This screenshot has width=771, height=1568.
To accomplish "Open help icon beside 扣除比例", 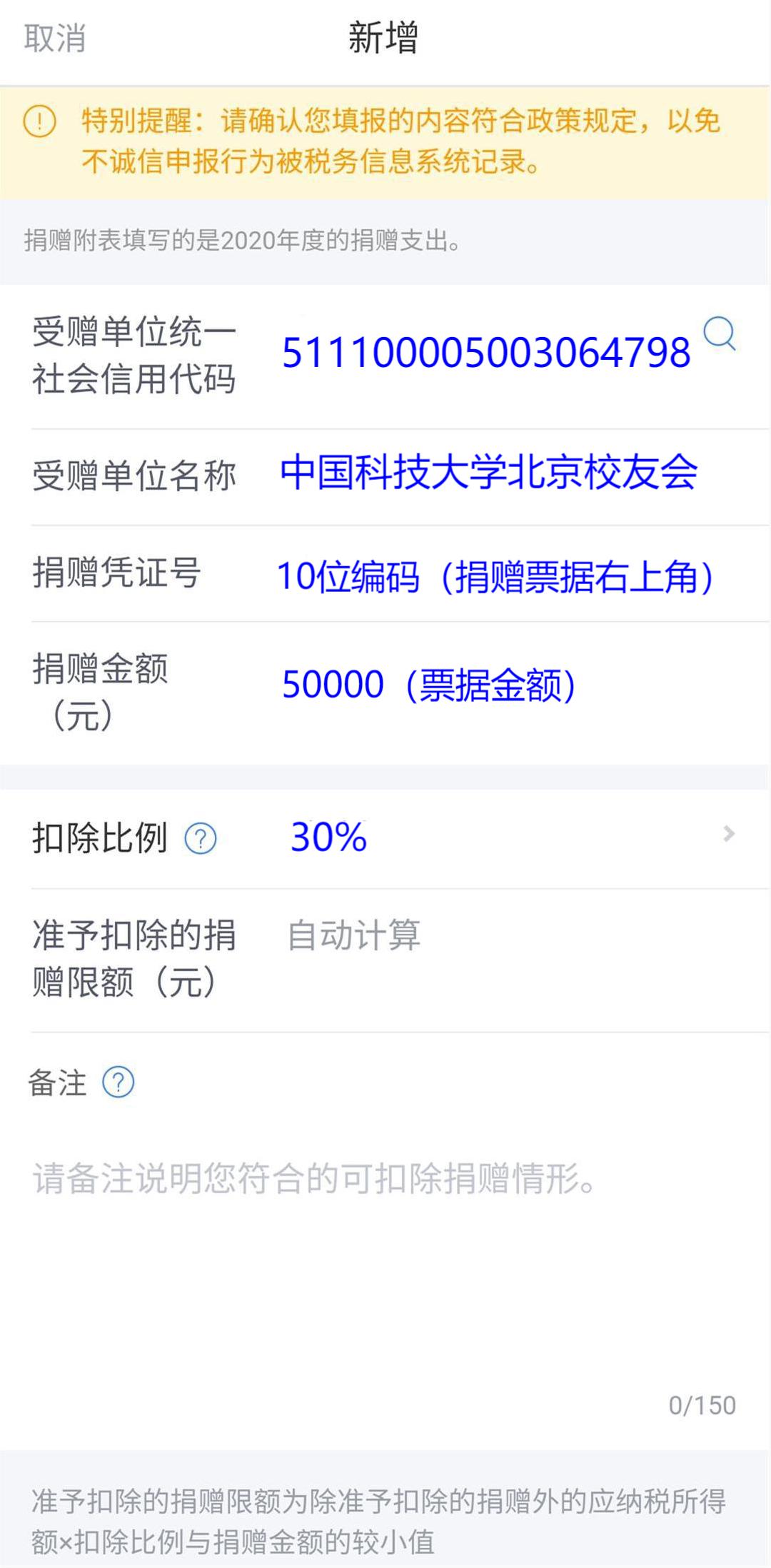I will 201,838.
